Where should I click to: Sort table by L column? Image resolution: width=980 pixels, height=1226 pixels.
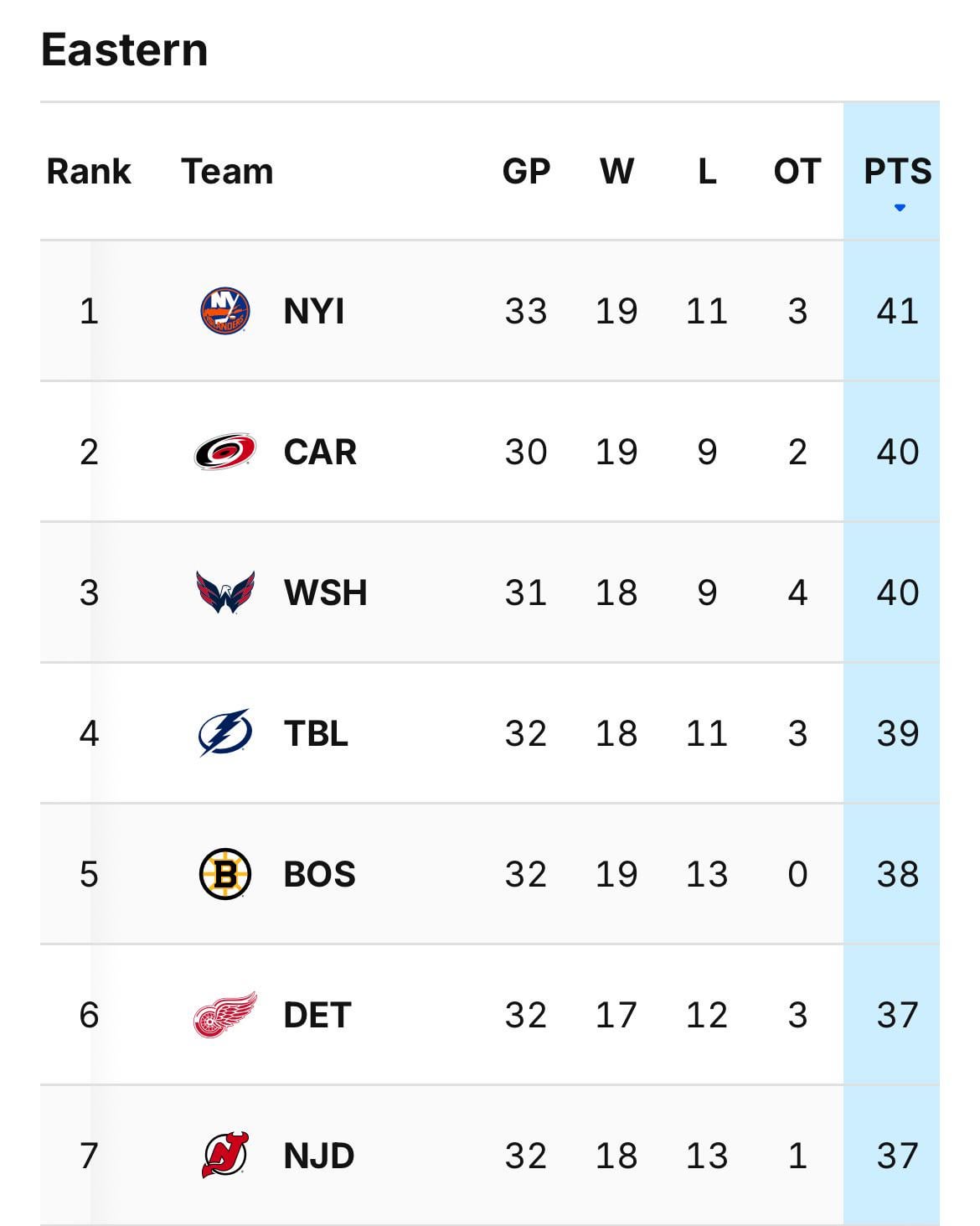click(x=707, y=172)
